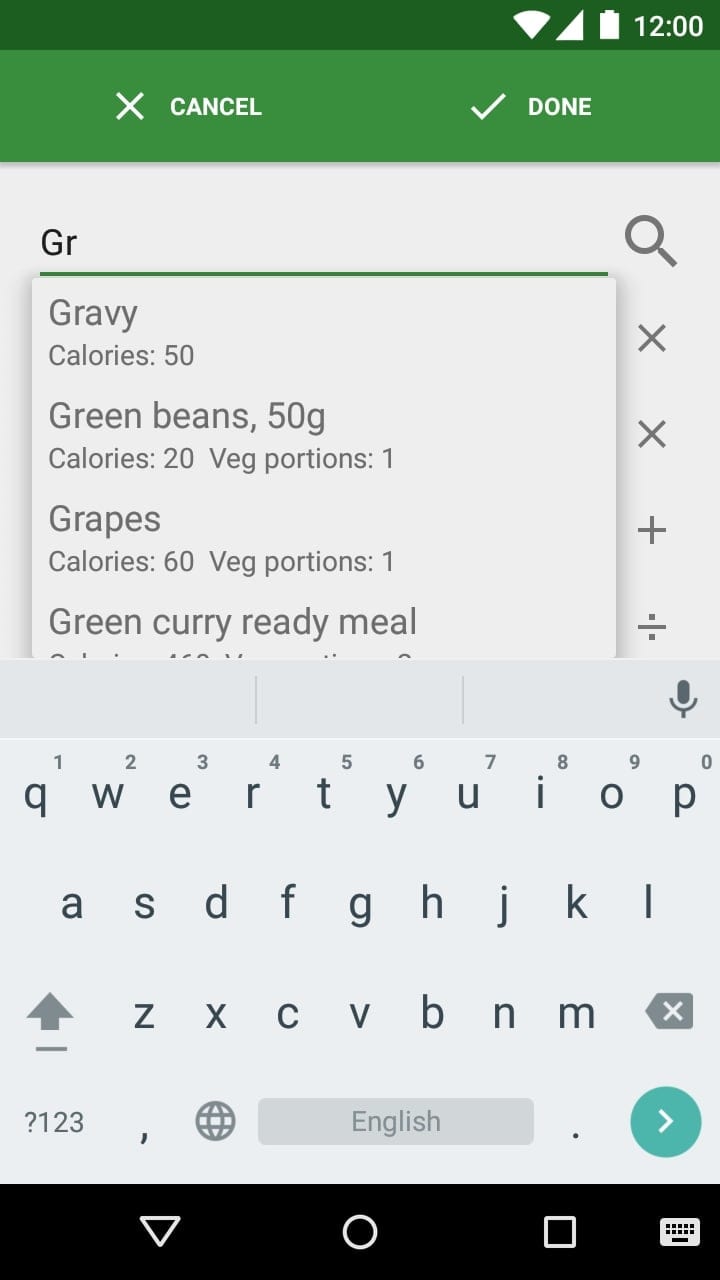Choose Green beans, 50g from suggestions
Image resolution: width=720 pixels, height=1280 pixels.
[324, 434]
